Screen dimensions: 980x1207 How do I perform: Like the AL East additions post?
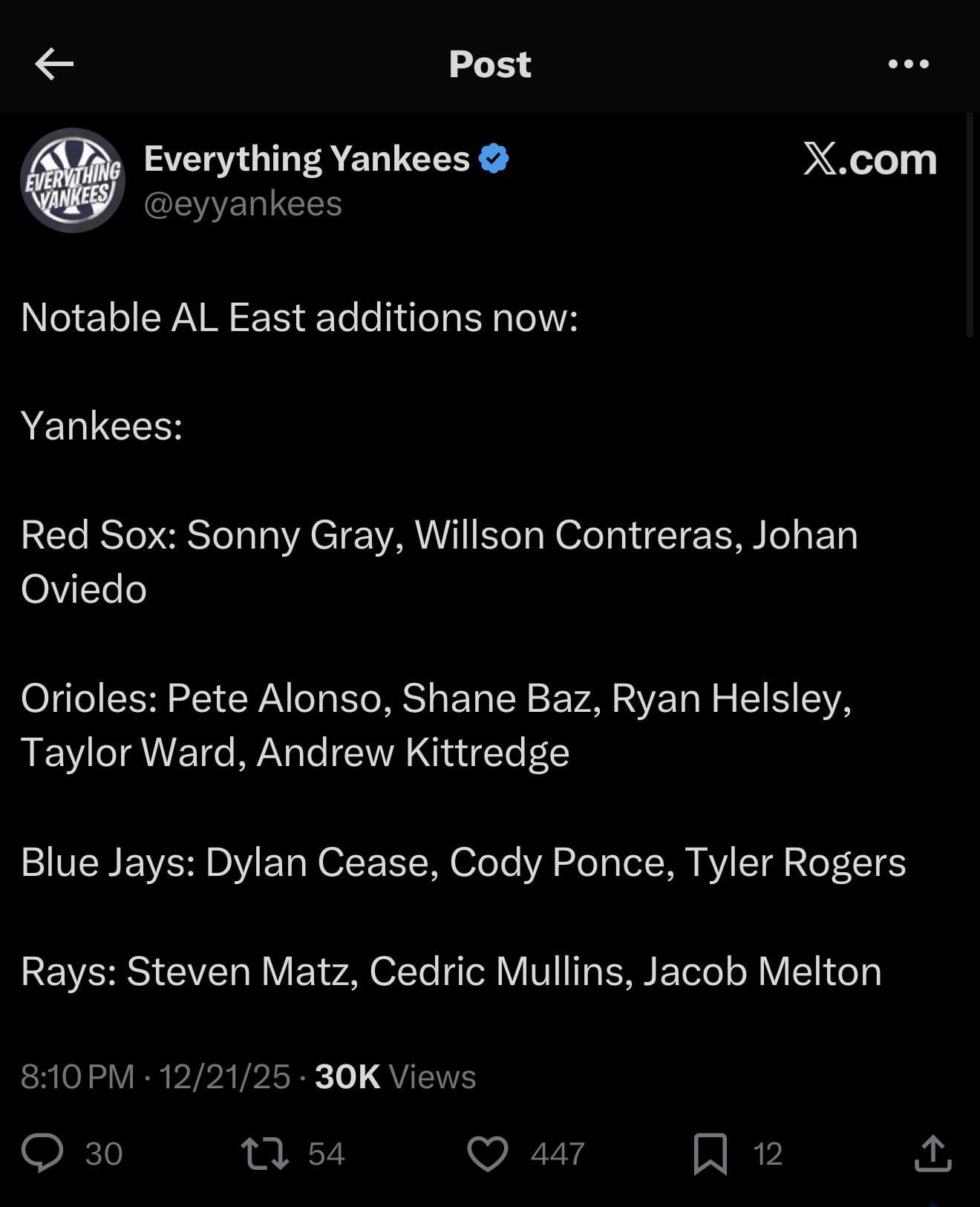point(488,1153)
